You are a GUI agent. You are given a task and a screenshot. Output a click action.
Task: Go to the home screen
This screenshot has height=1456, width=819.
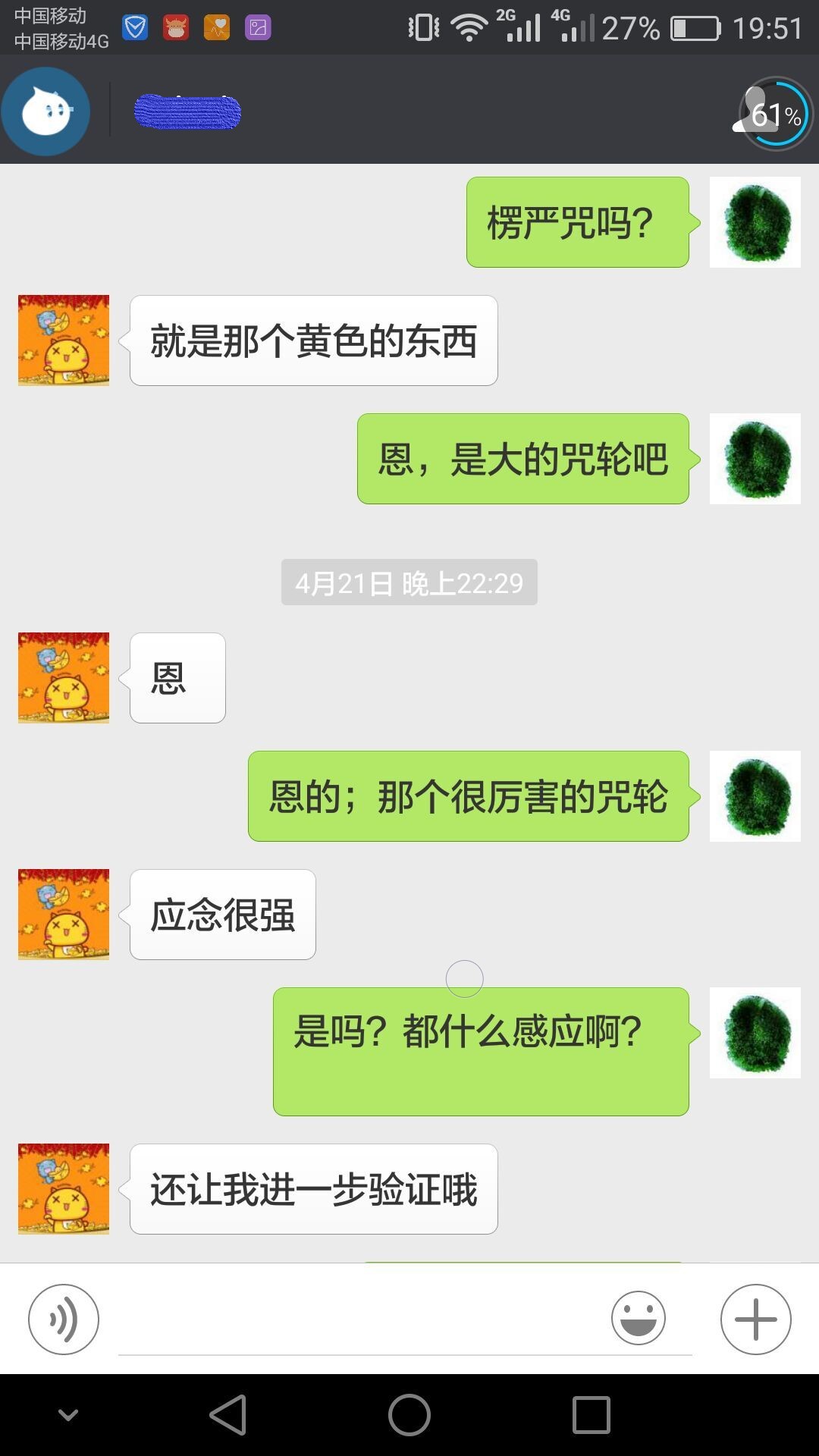click(409, 1415)
